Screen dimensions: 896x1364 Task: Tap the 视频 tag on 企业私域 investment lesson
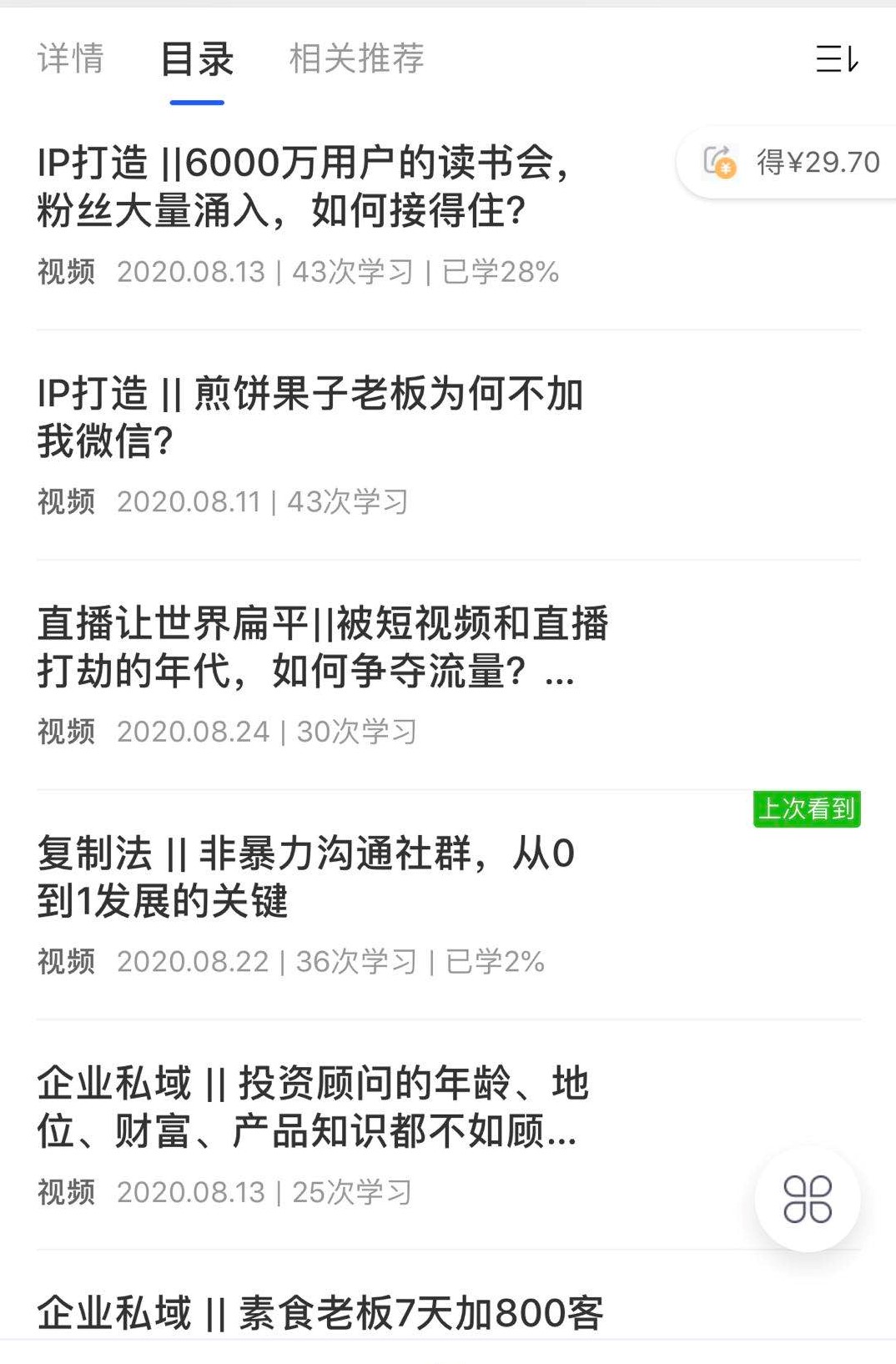65,1191
